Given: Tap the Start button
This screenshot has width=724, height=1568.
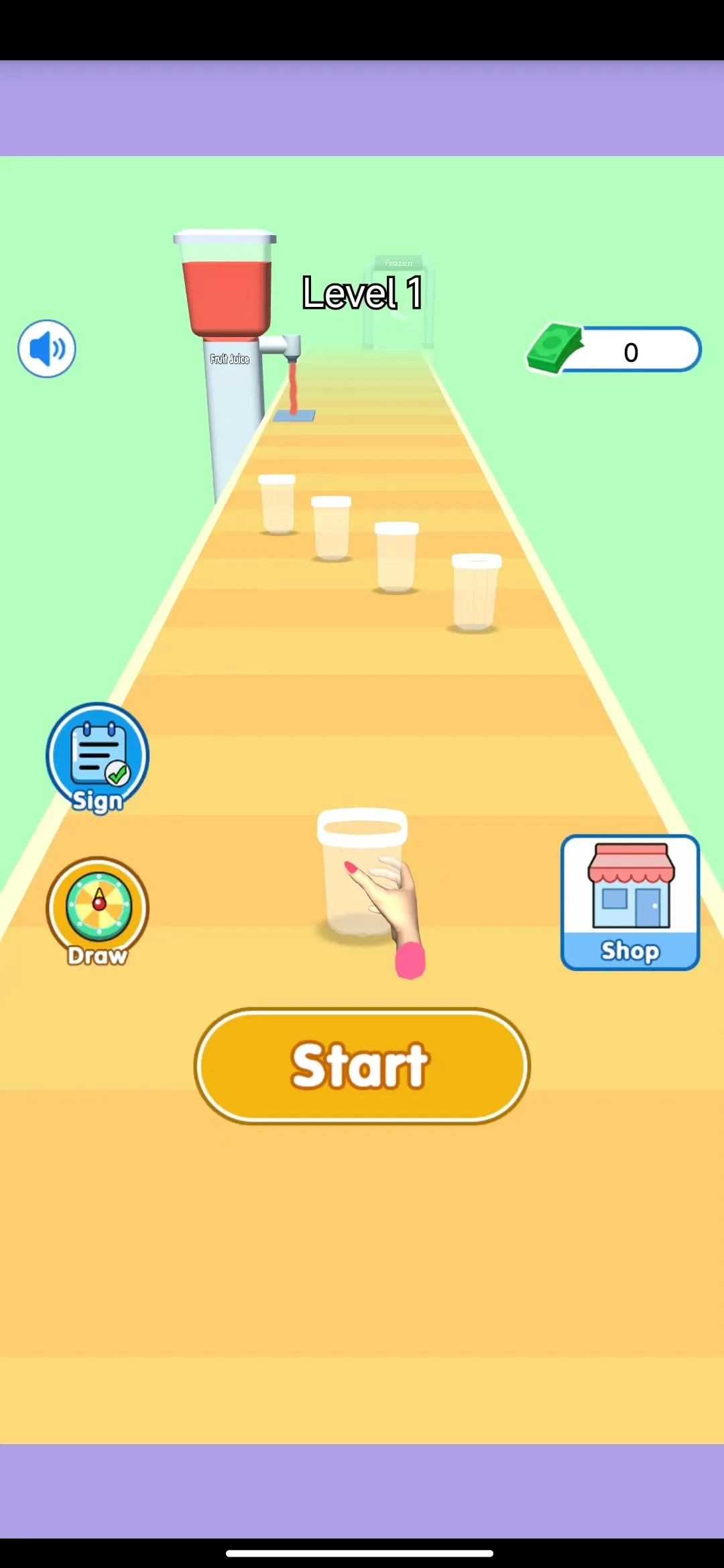Looking at the screenshot, I should (362, 1065).
